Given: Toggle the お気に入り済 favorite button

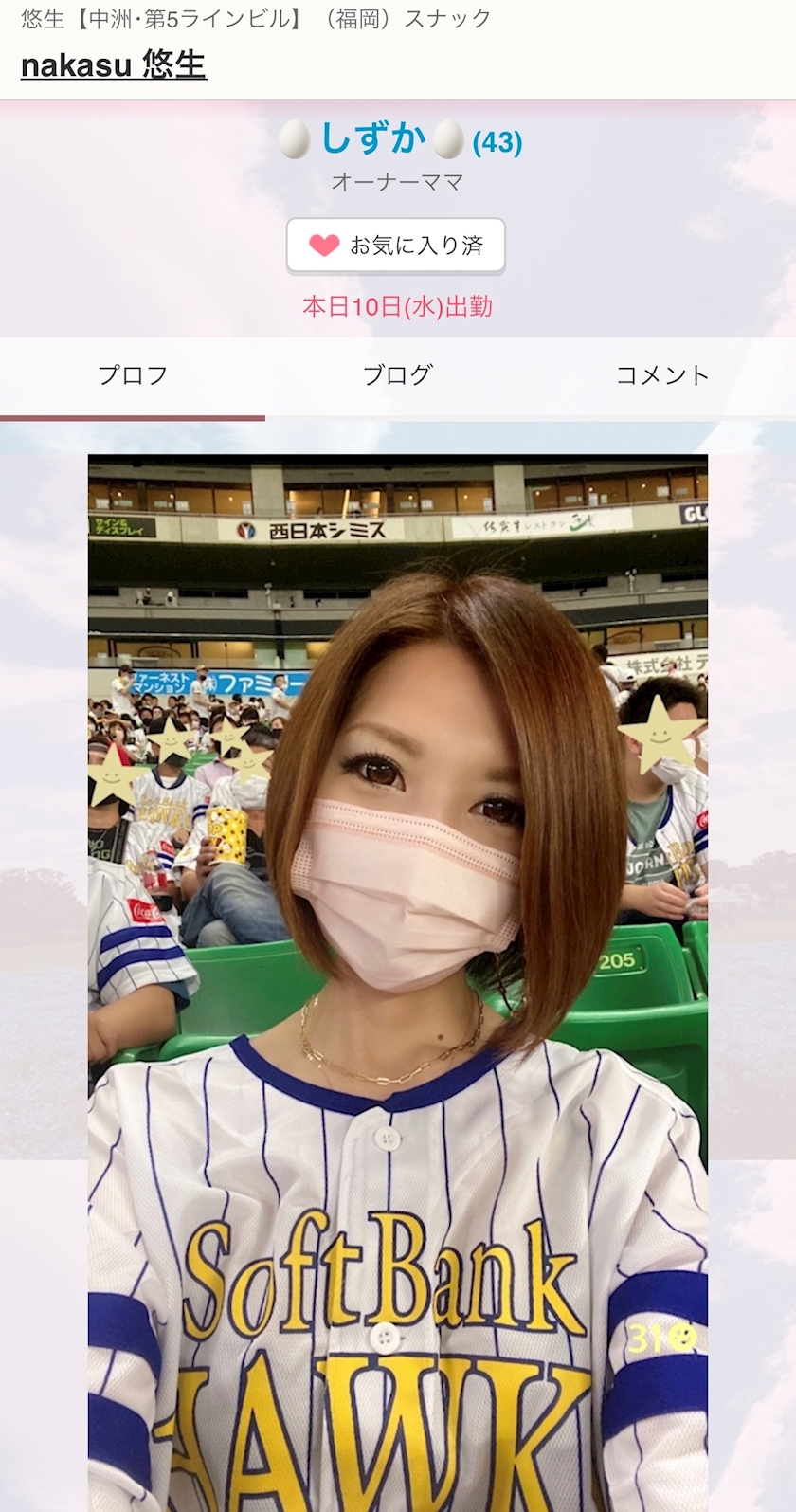Looking at the screenshot, I should (x=396, y=246).
